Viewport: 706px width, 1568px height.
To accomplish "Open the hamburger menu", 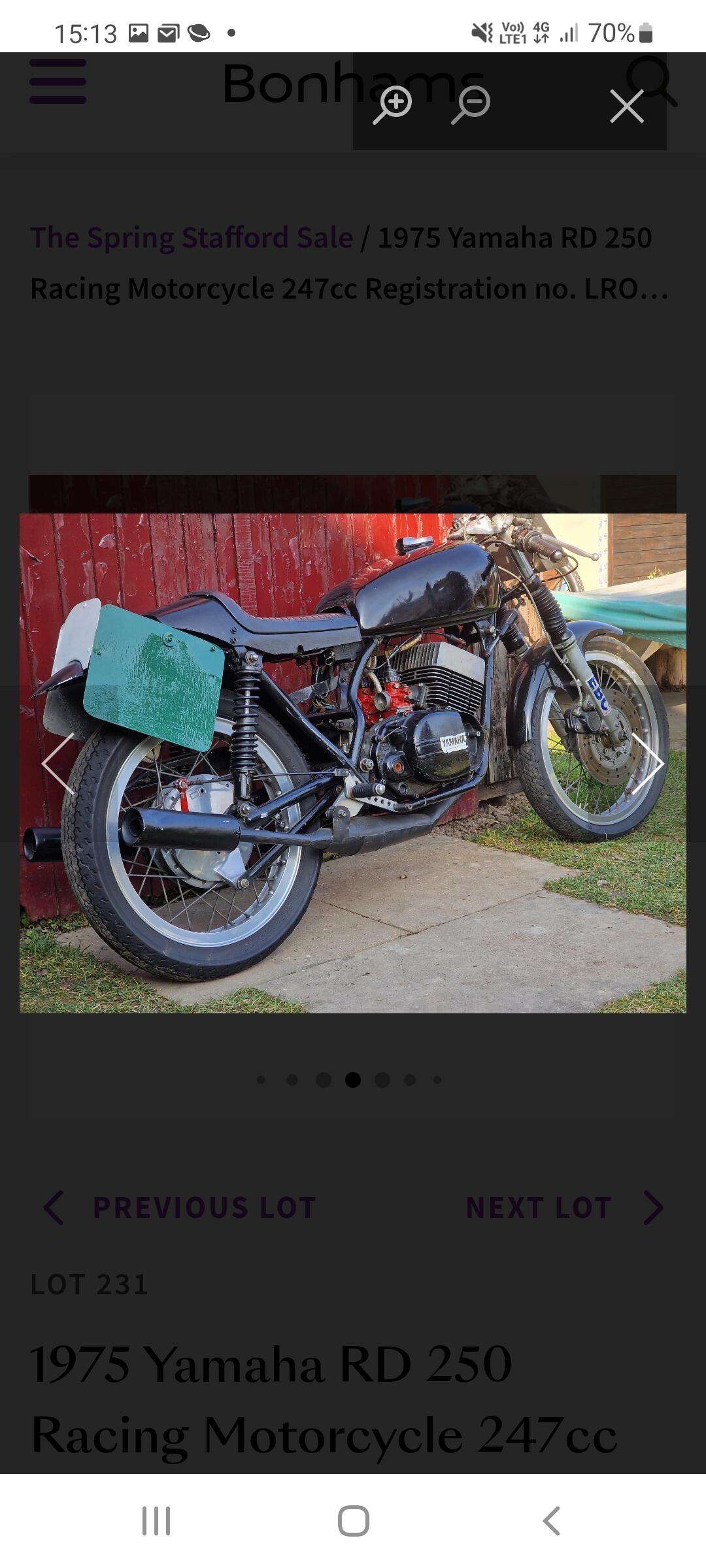I will [58, 81].
